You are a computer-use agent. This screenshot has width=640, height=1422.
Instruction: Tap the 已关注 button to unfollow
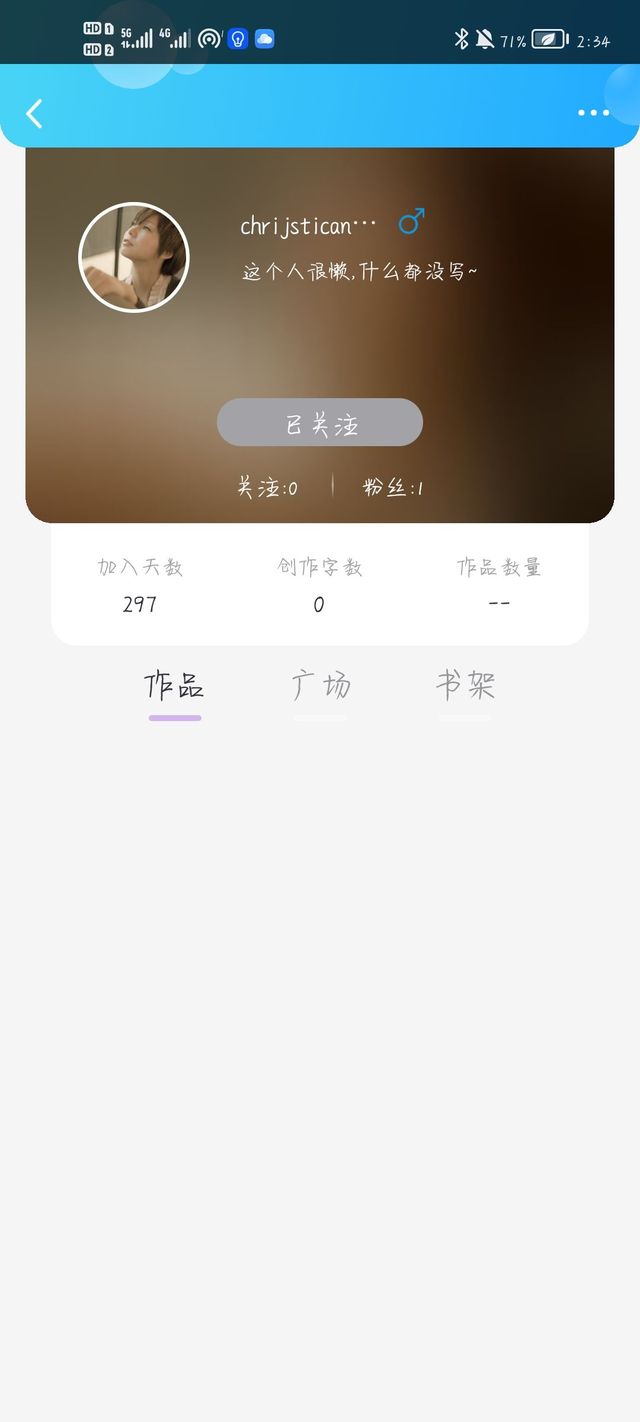click(x=320, y=422)
